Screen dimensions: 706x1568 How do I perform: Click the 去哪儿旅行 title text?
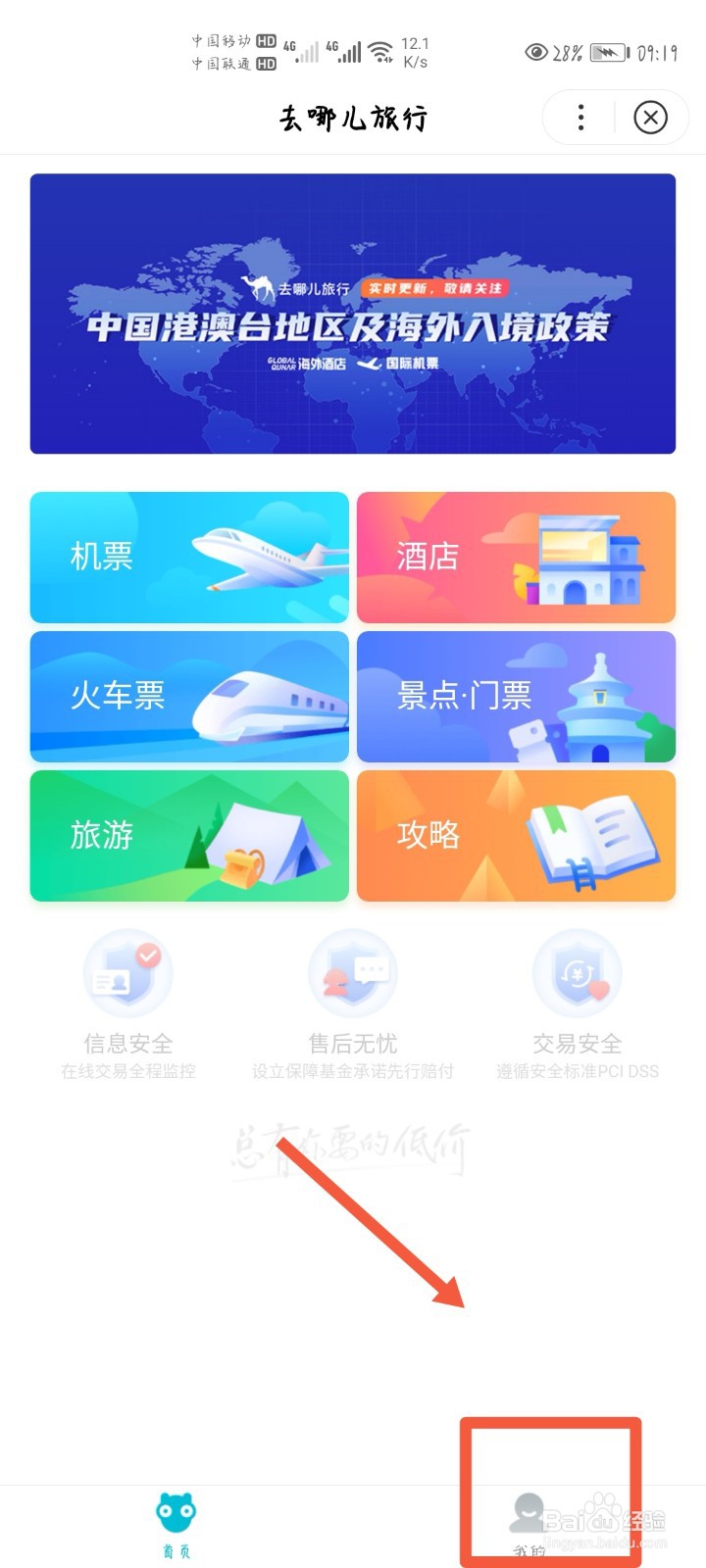pyautogui.click(x=353, y=118)
